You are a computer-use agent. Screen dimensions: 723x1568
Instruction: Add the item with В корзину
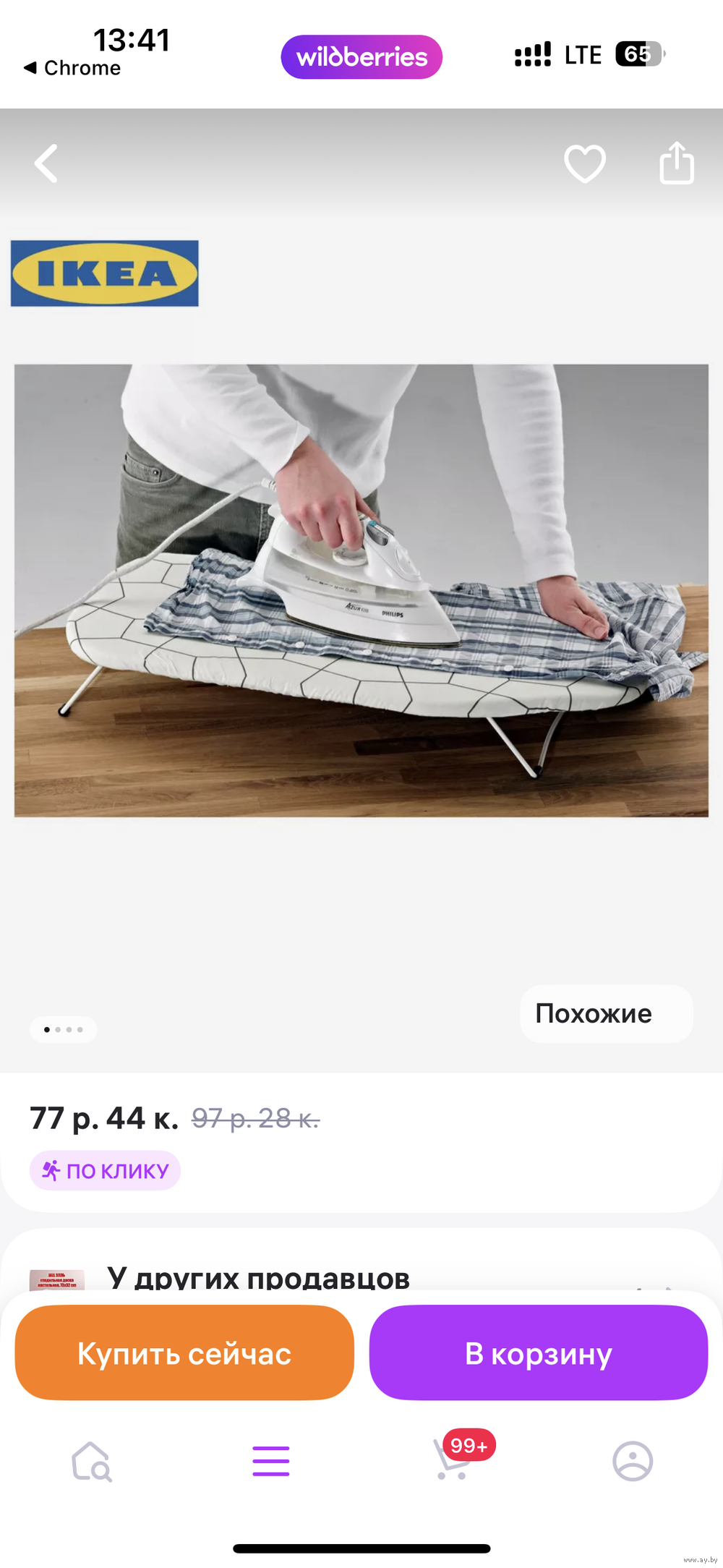pyautogui.click(x=538, y=1352)
